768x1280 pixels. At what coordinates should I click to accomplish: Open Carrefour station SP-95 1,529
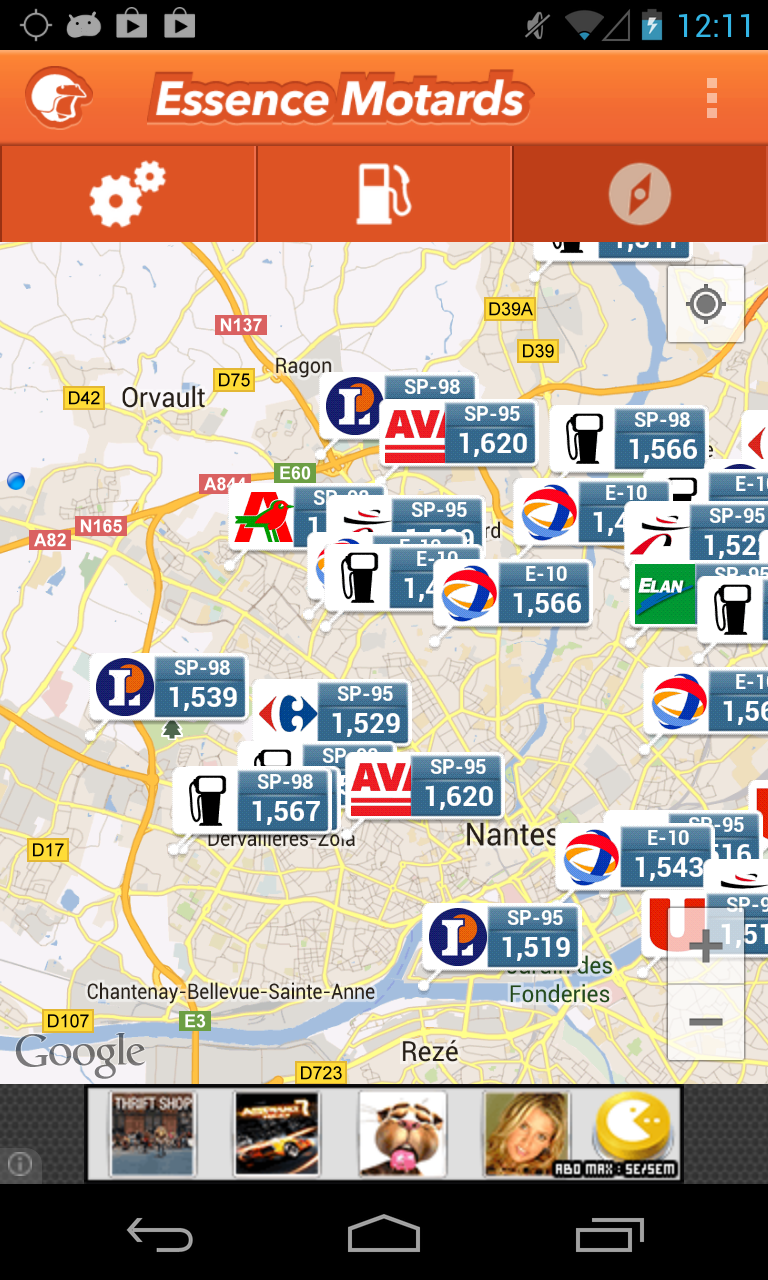[332, 713]
